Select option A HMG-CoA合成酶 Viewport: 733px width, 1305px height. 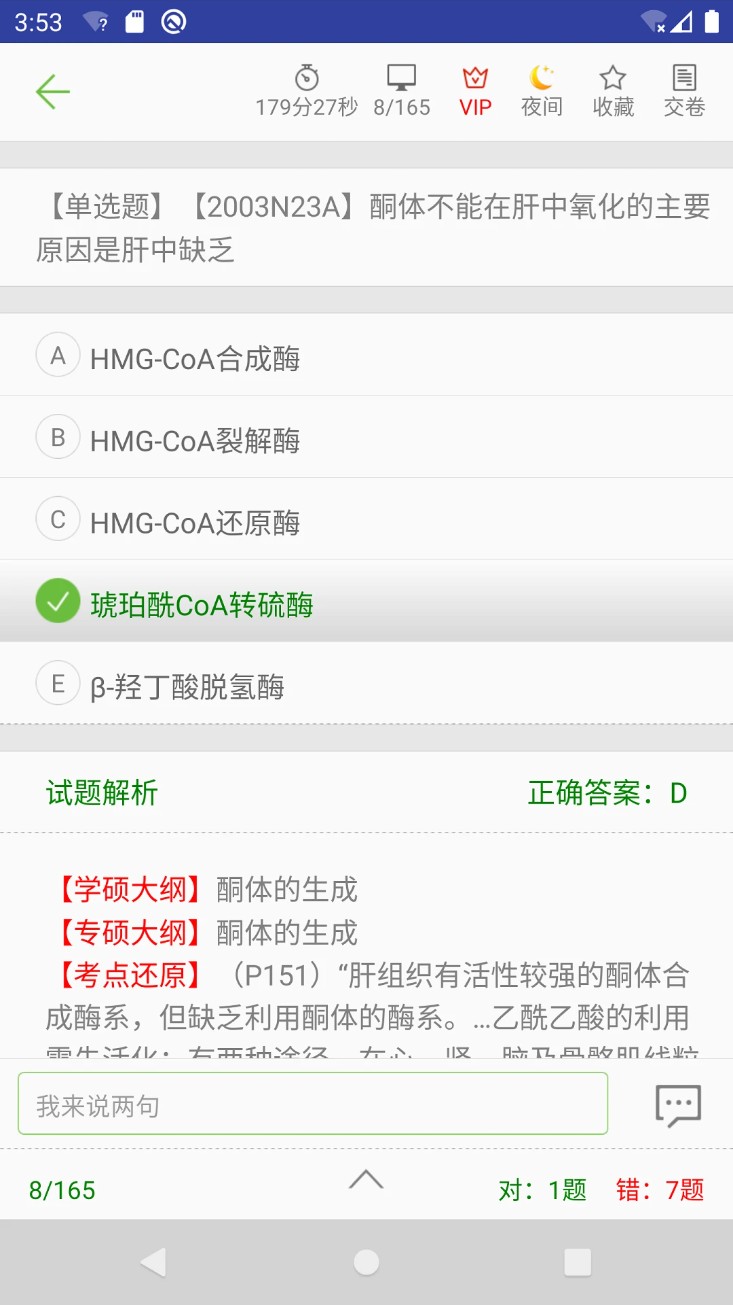366,356
